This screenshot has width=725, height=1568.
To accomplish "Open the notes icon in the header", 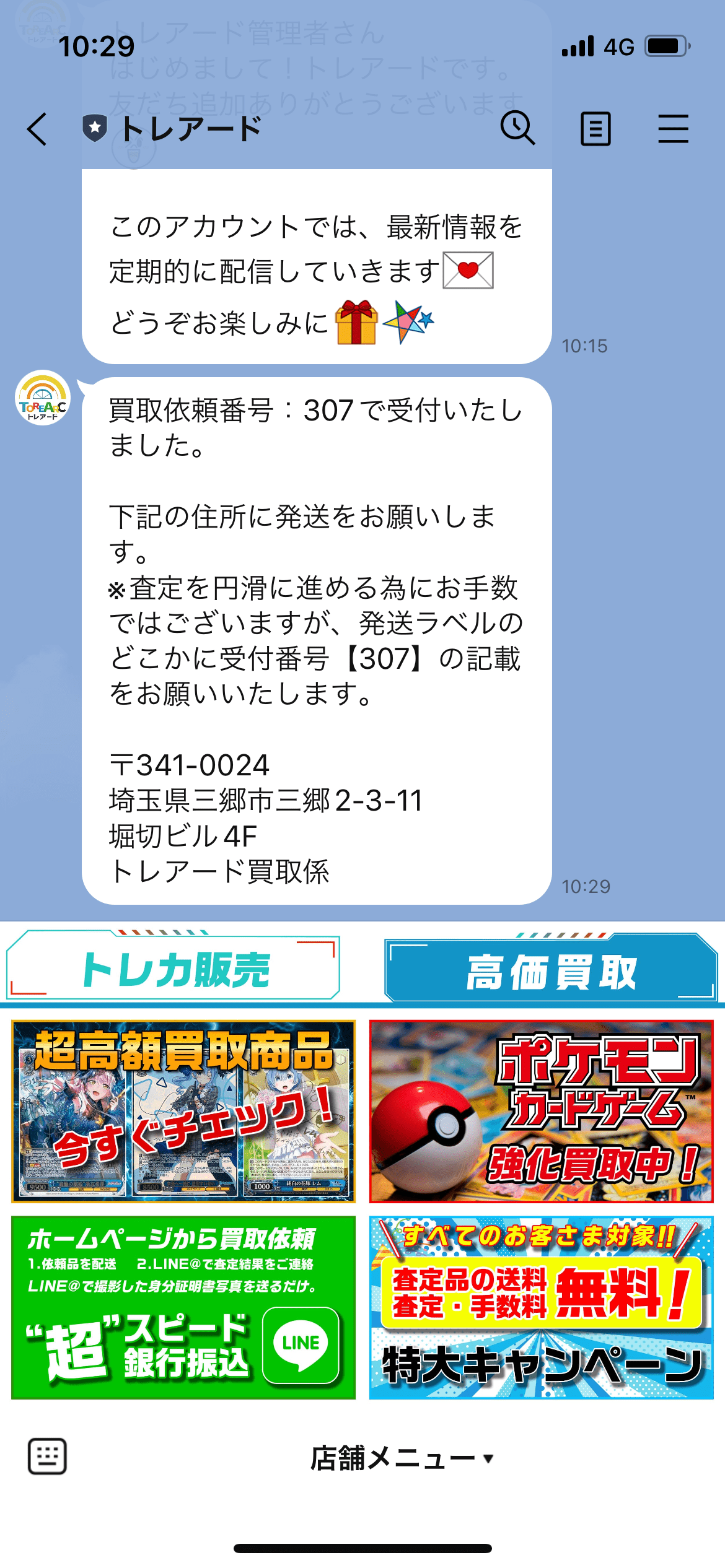I will (595, 129).
